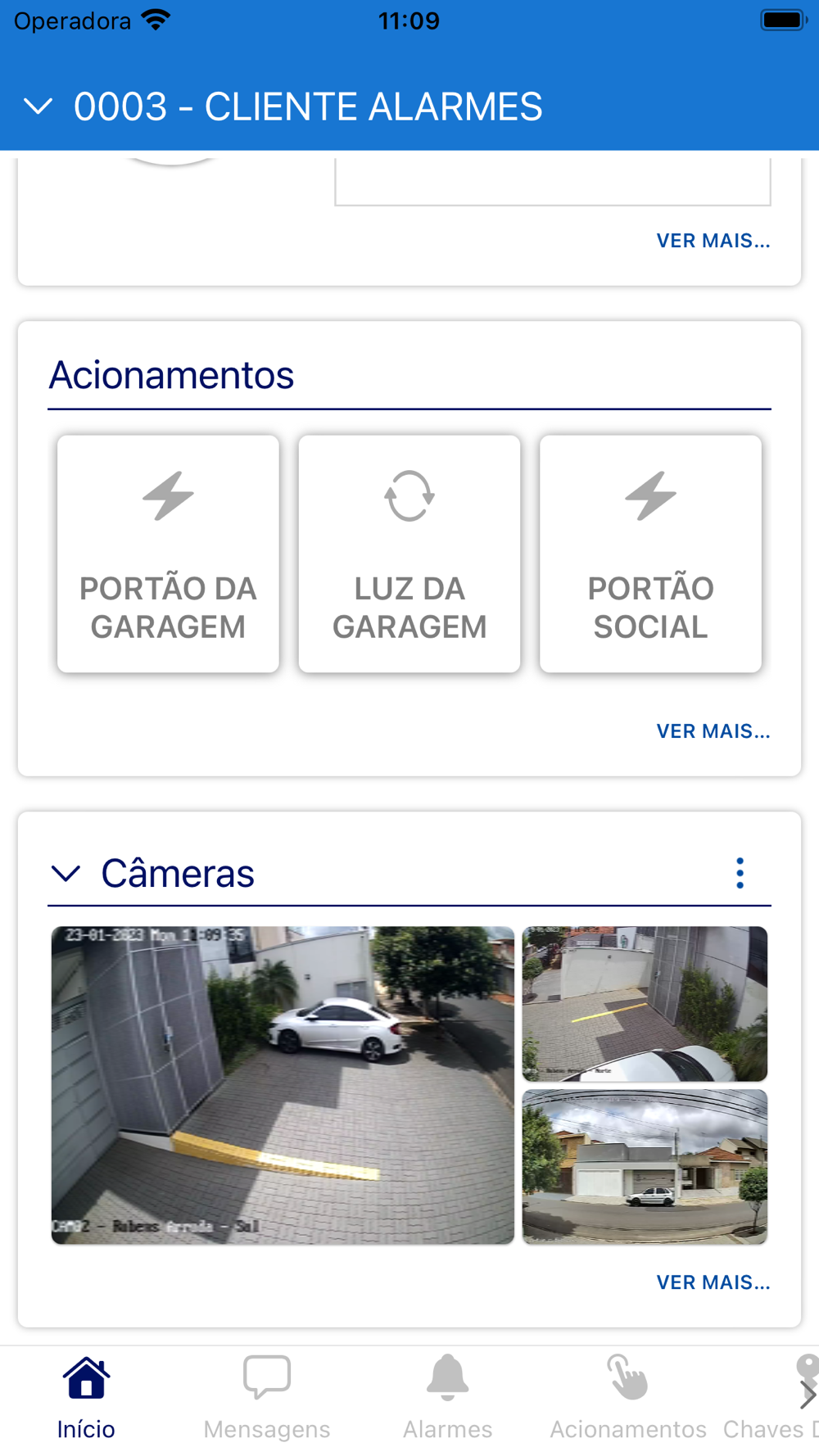
Task: Tap VER MAIS under Acionamentos
Action: (x=713, y=731)
